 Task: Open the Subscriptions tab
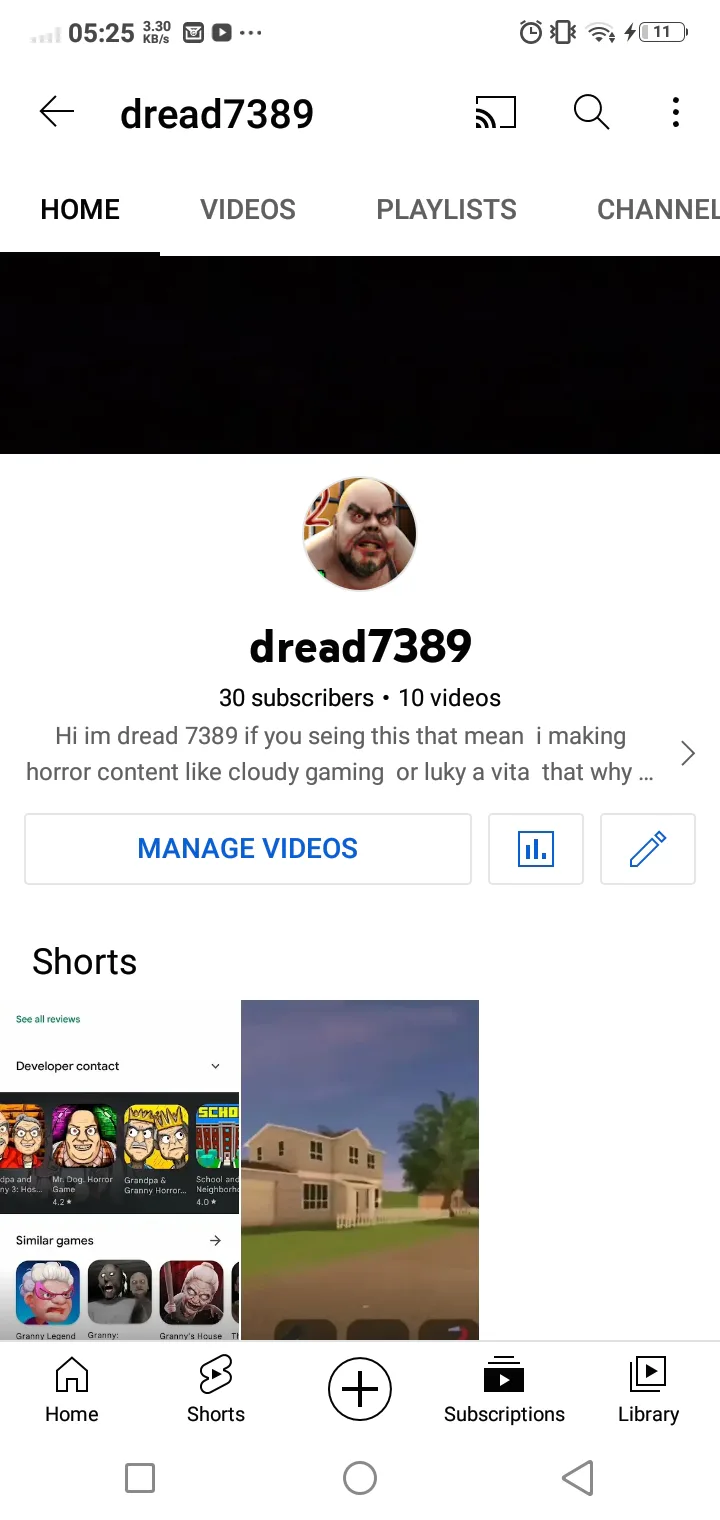pyautogui.click(x=504, y=1389)
